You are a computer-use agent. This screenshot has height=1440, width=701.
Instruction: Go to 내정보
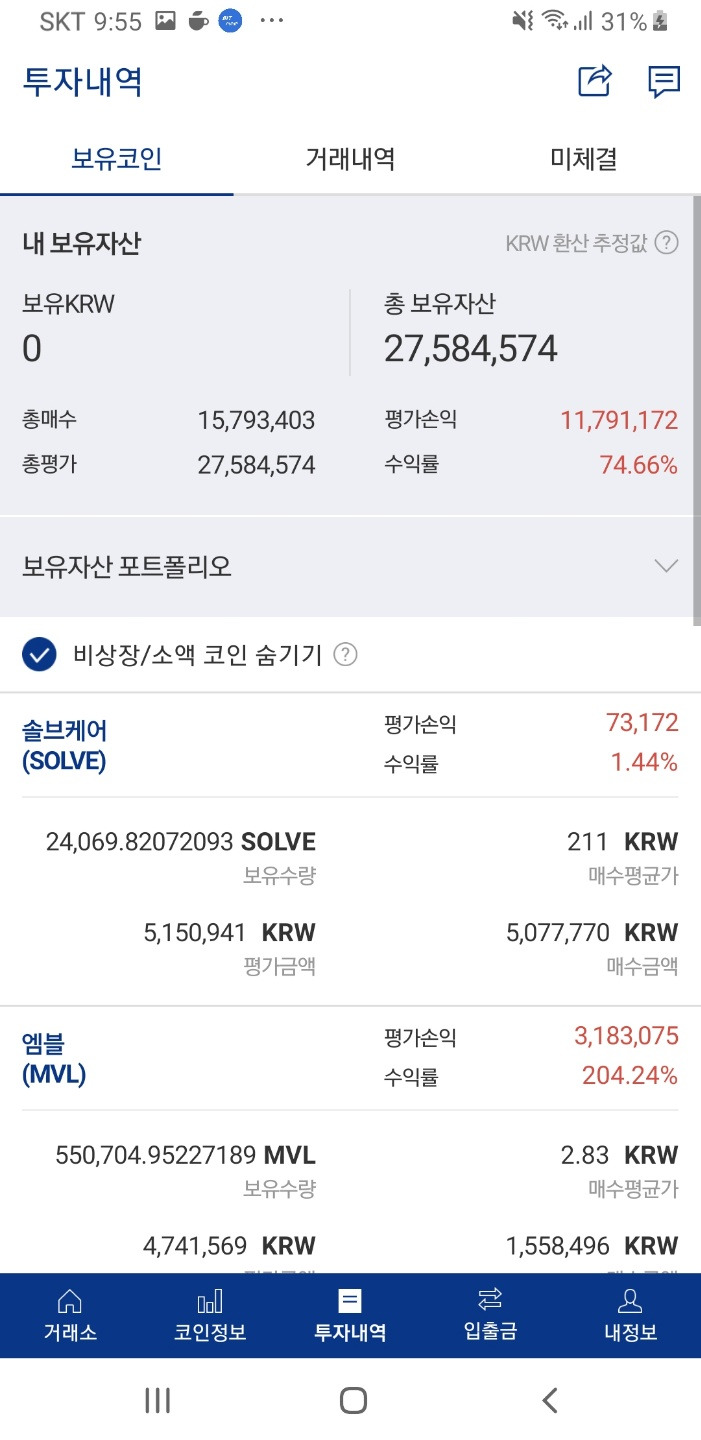(630, 1315)
